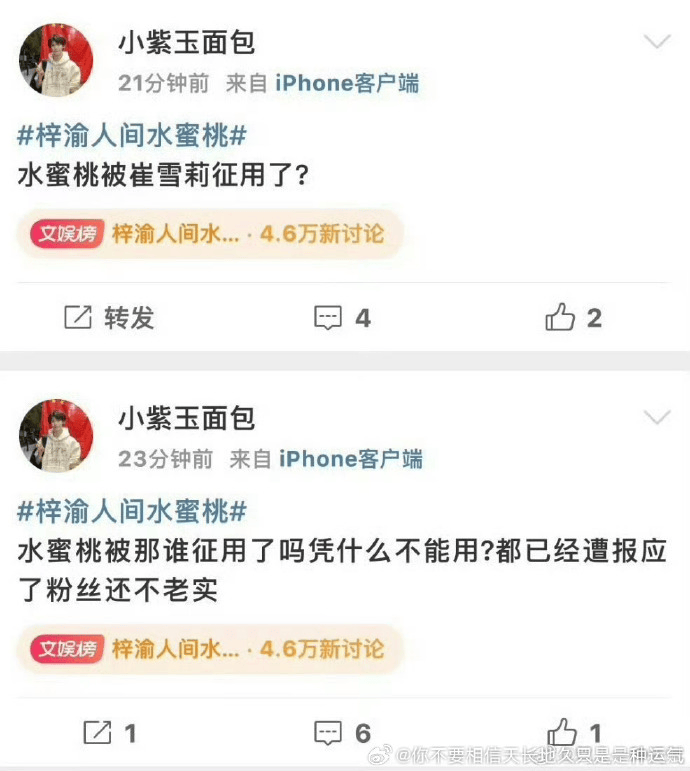
Task: Like the post with 2 likes
Action: click(573, 318)
